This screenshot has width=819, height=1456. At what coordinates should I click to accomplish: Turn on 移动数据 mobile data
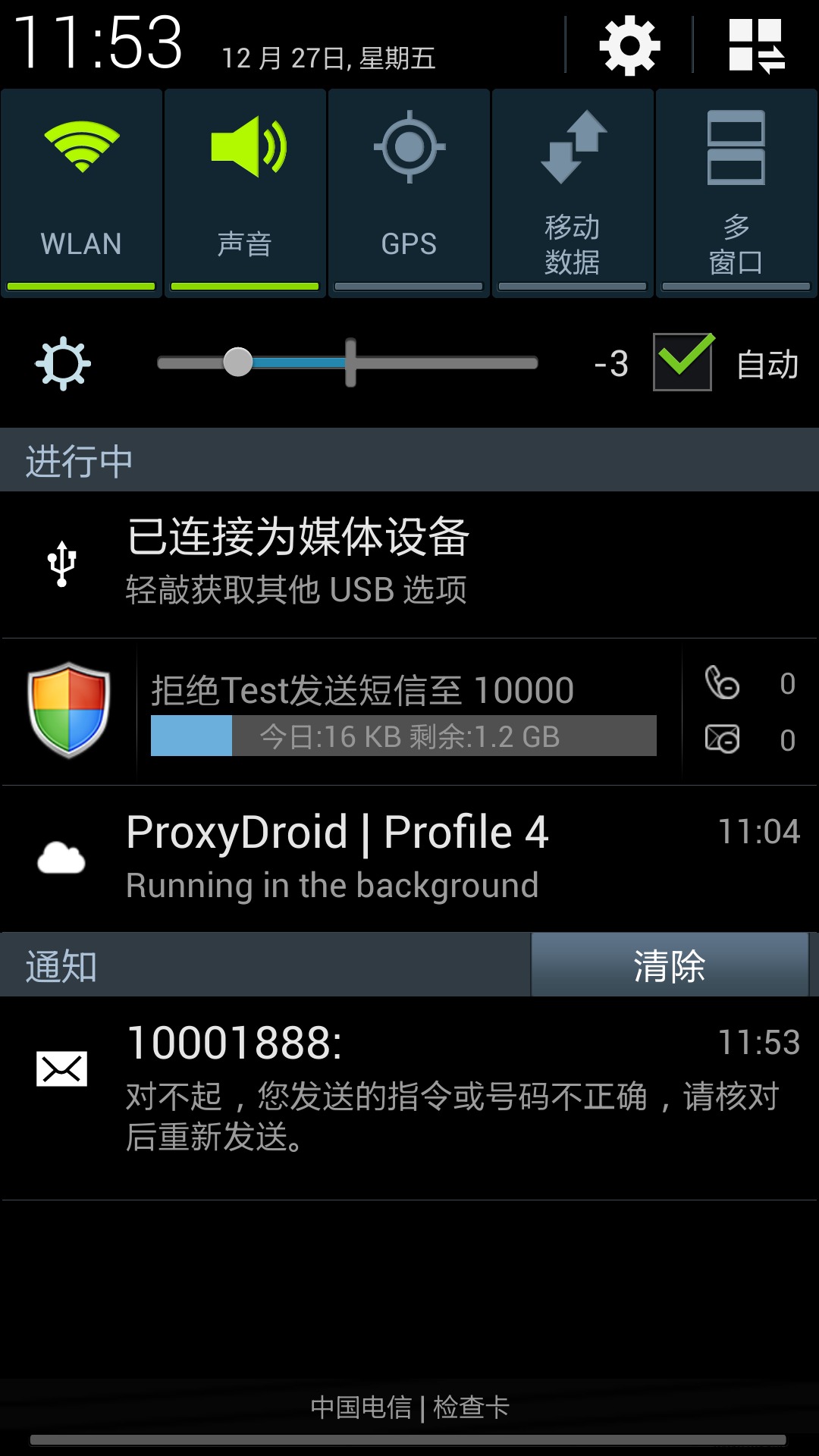573,193
